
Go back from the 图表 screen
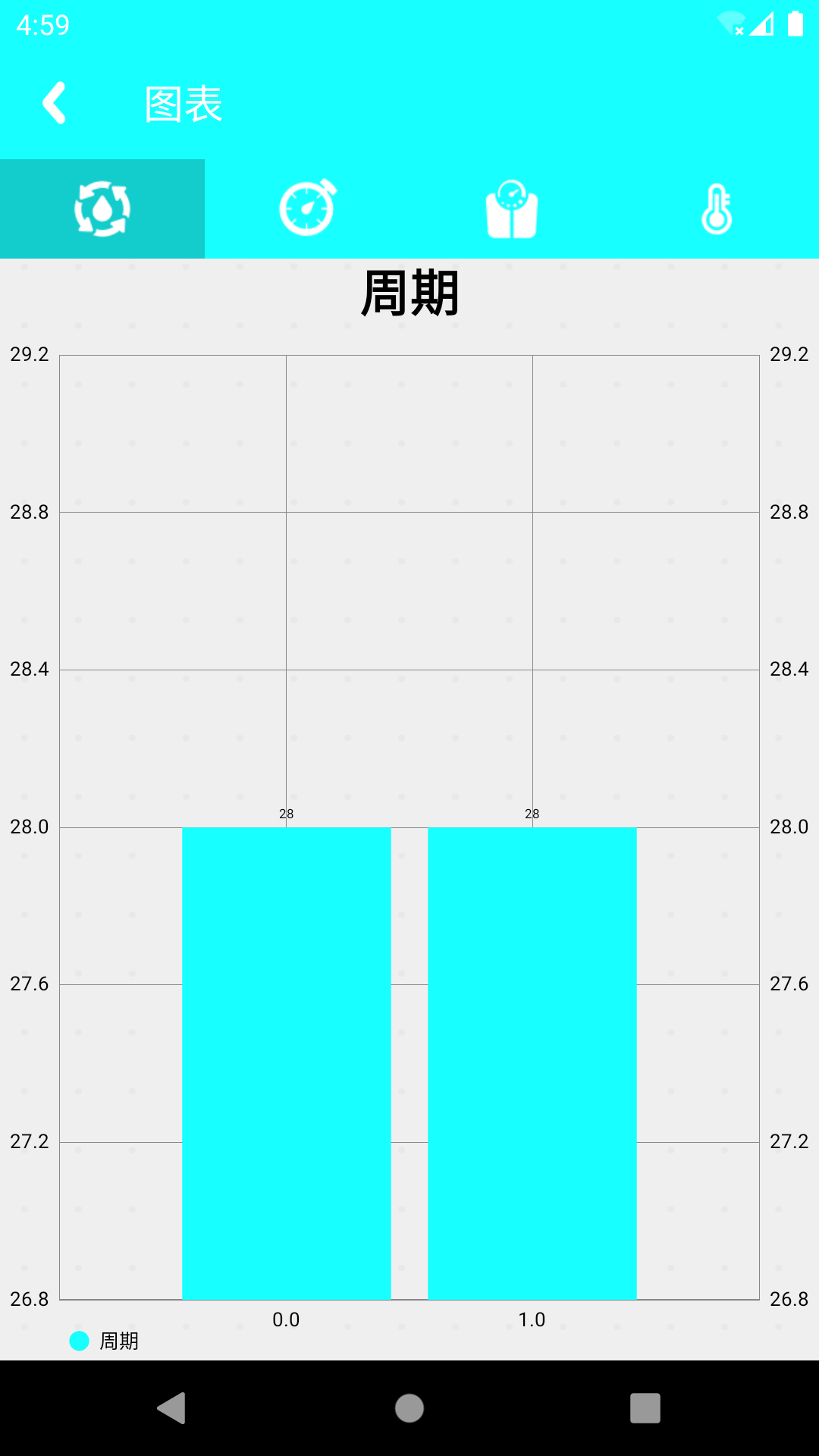pyautogui.click(x=54, y=103)
